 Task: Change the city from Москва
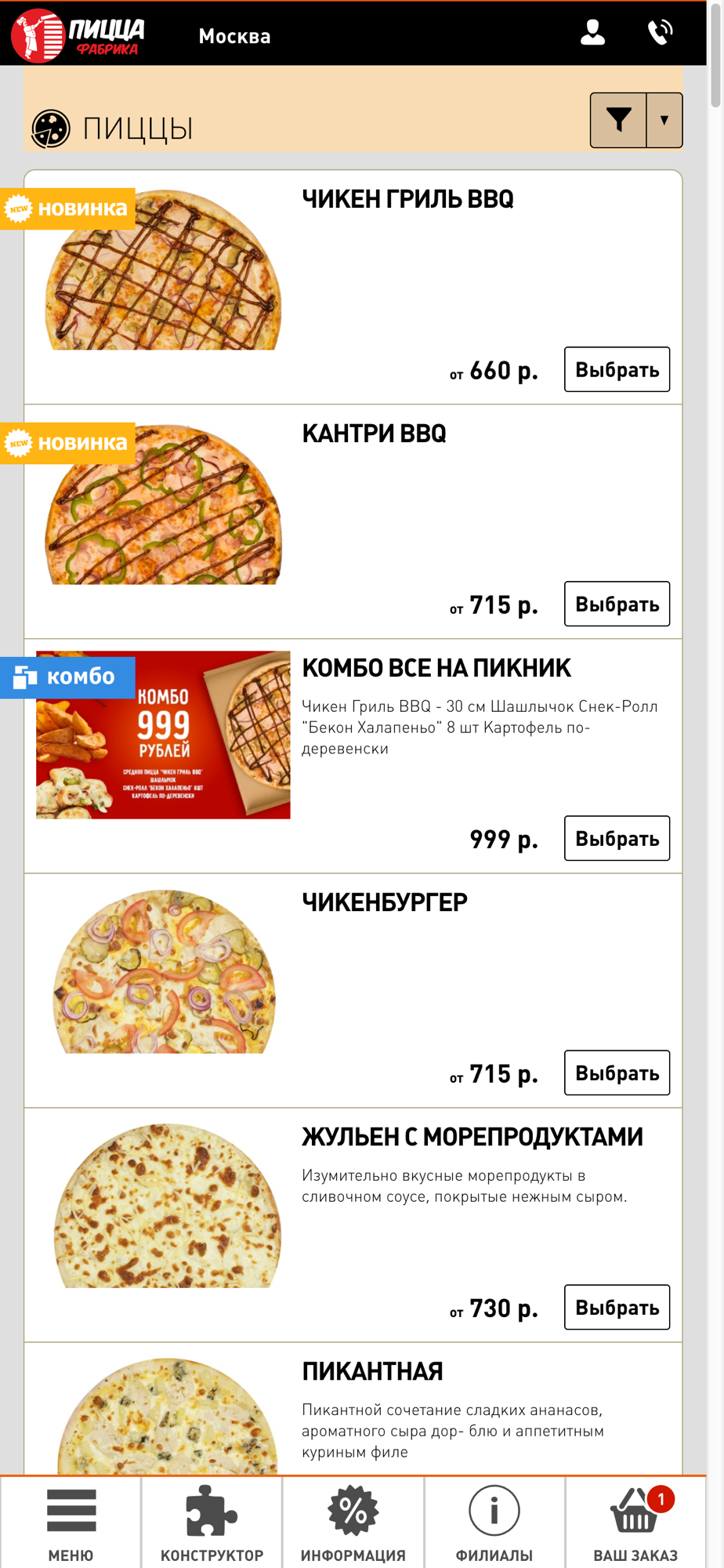pyautogui.click(x=234, y=36)
